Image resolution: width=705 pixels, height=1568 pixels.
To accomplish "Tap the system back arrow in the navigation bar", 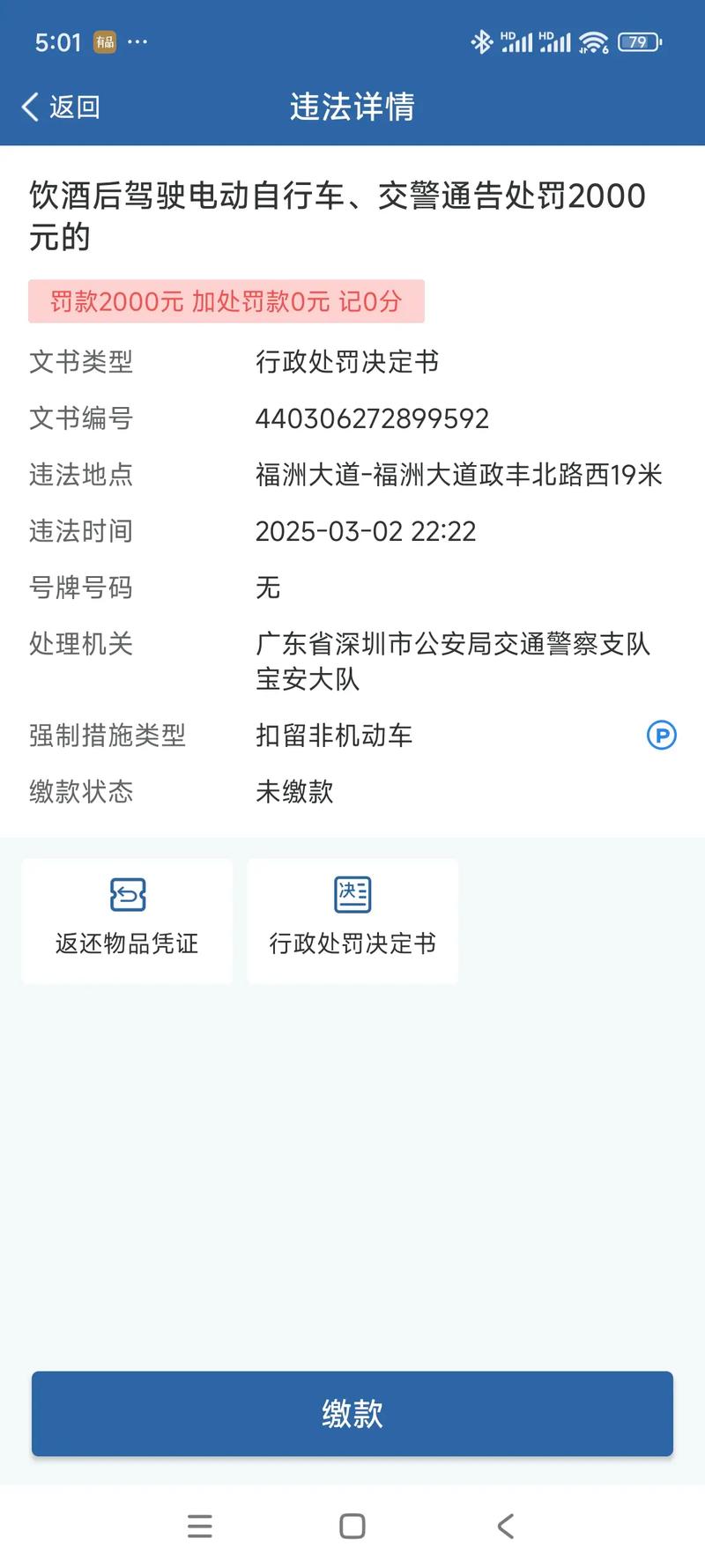I will tap(504, 1527).
